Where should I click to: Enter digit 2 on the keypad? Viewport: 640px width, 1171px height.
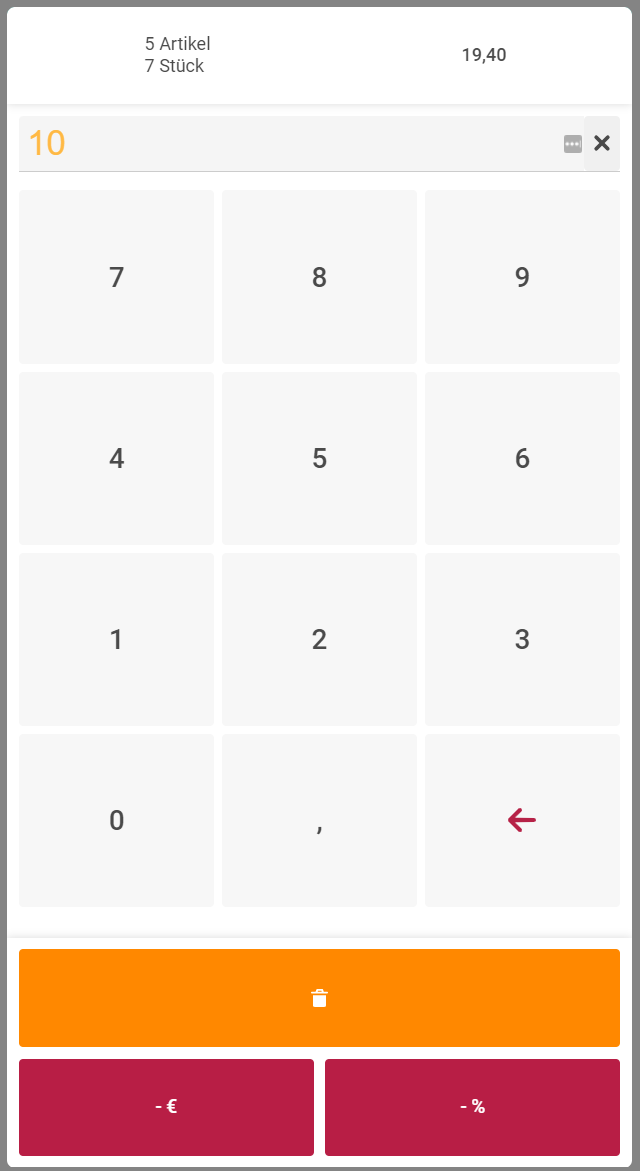[x=319, y=639]
